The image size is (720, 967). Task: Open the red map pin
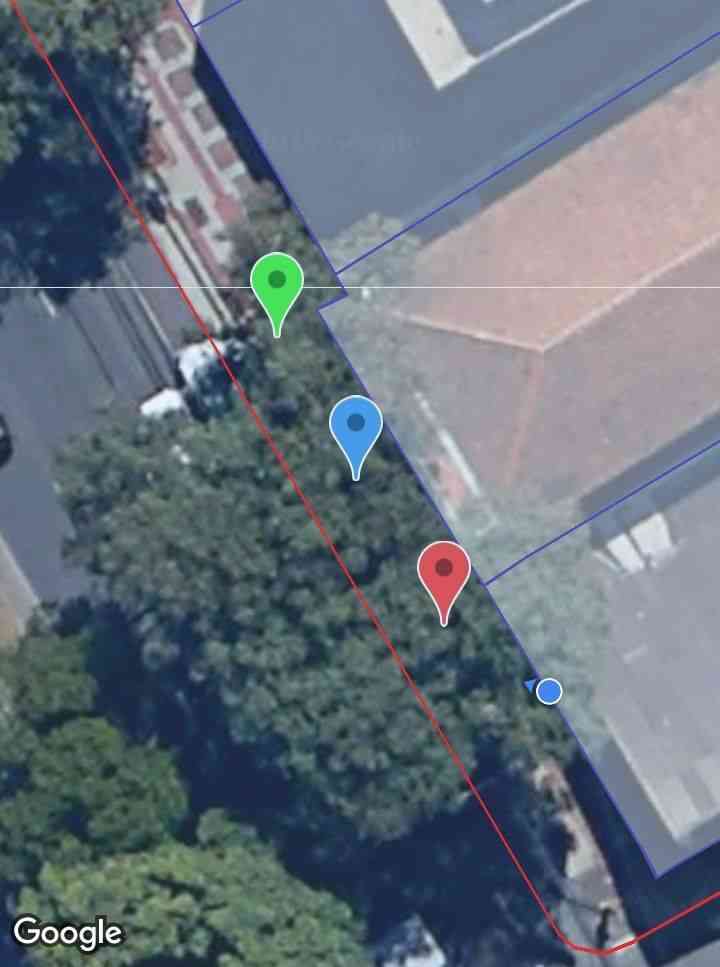(444, 572)
